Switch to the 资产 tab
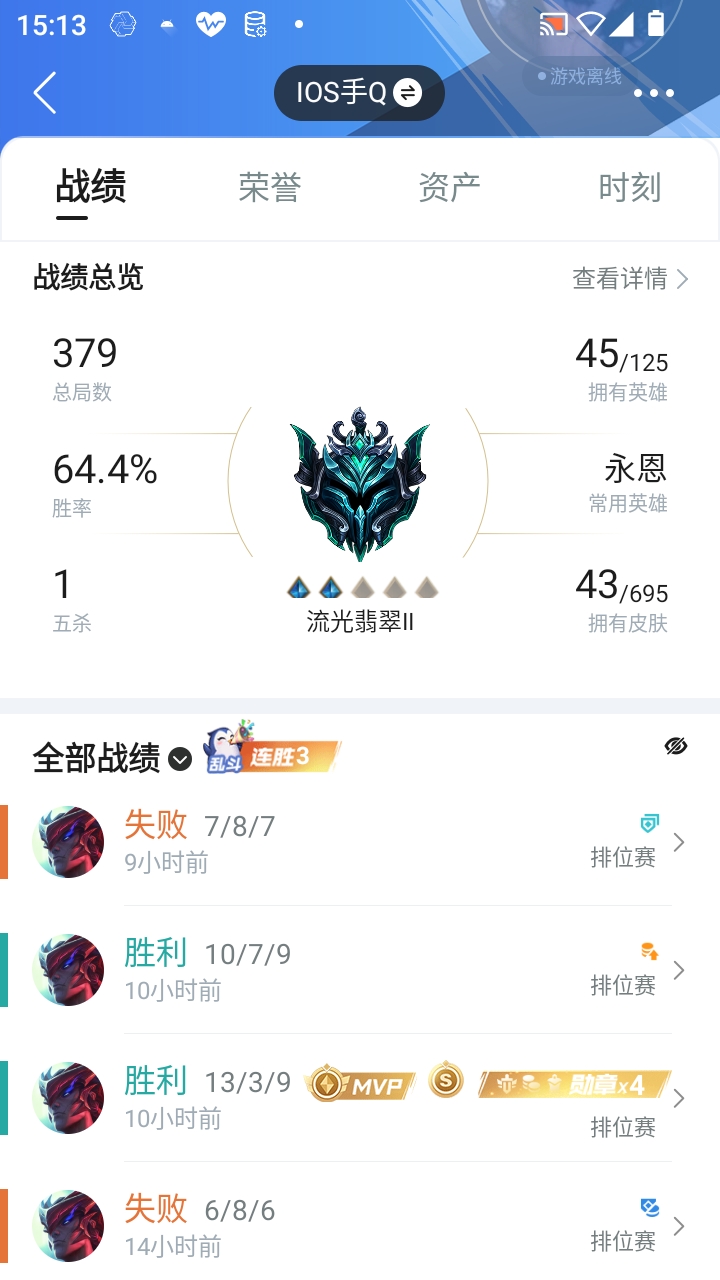720x1280 pixels. click(x=450, y=187)
